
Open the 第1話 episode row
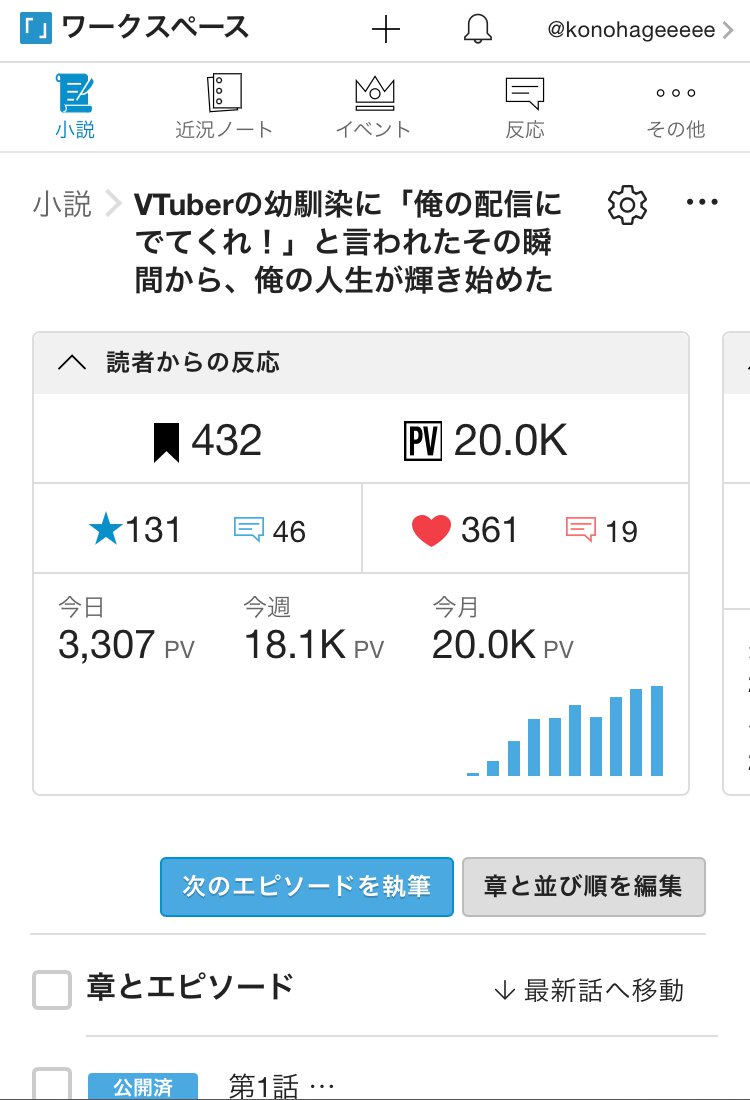point(280,1086)
